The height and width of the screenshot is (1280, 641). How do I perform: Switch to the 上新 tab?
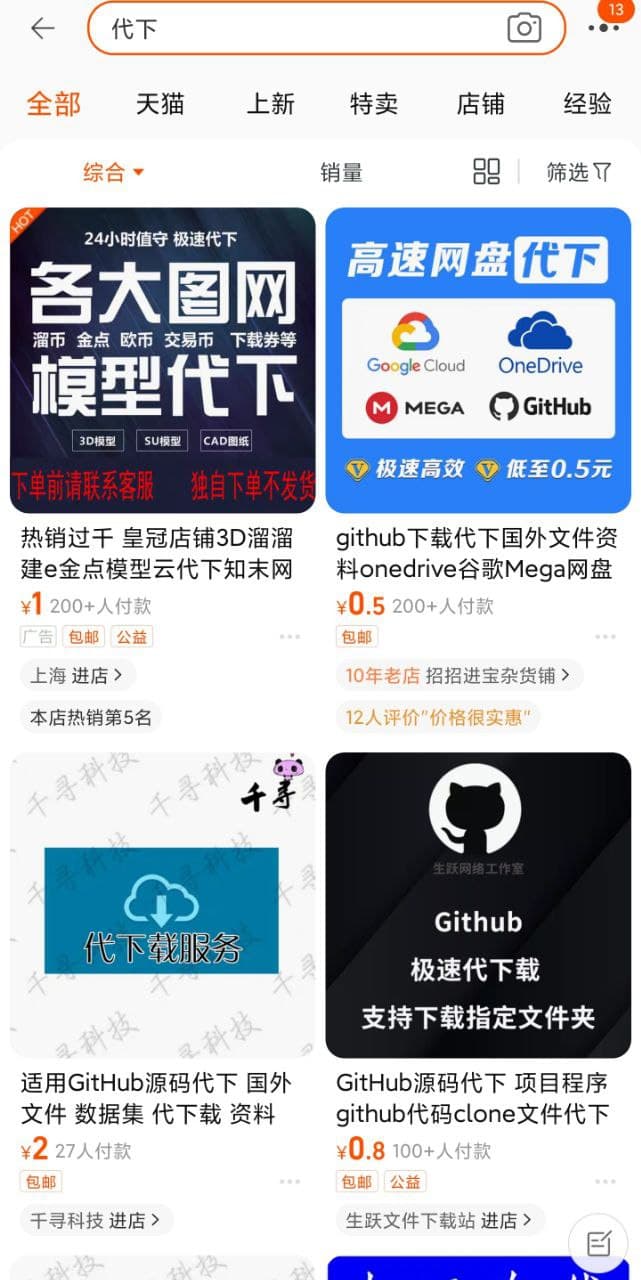[x=270, y=104]
